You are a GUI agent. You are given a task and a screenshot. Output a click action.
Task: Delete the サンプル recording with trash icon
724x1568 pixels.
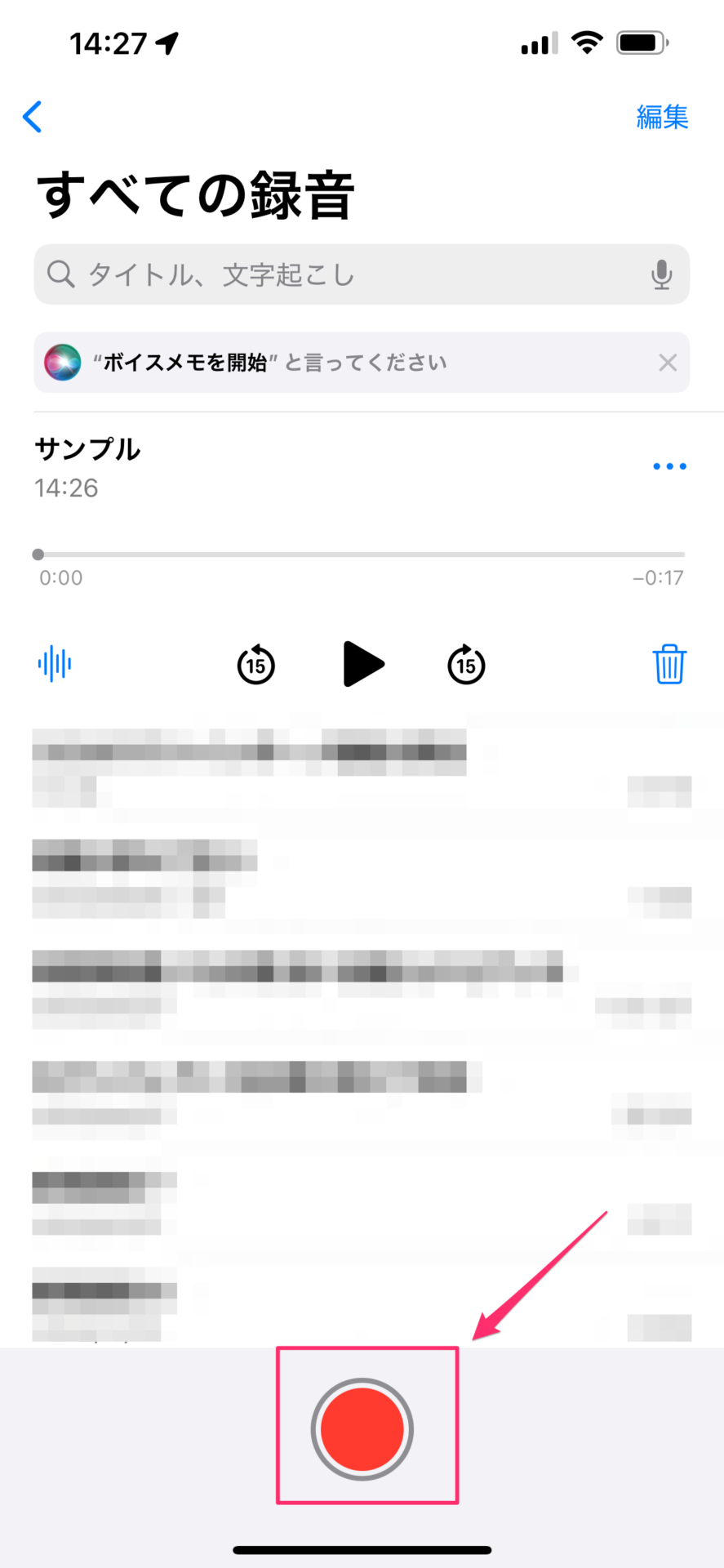[x=669, y=664]
